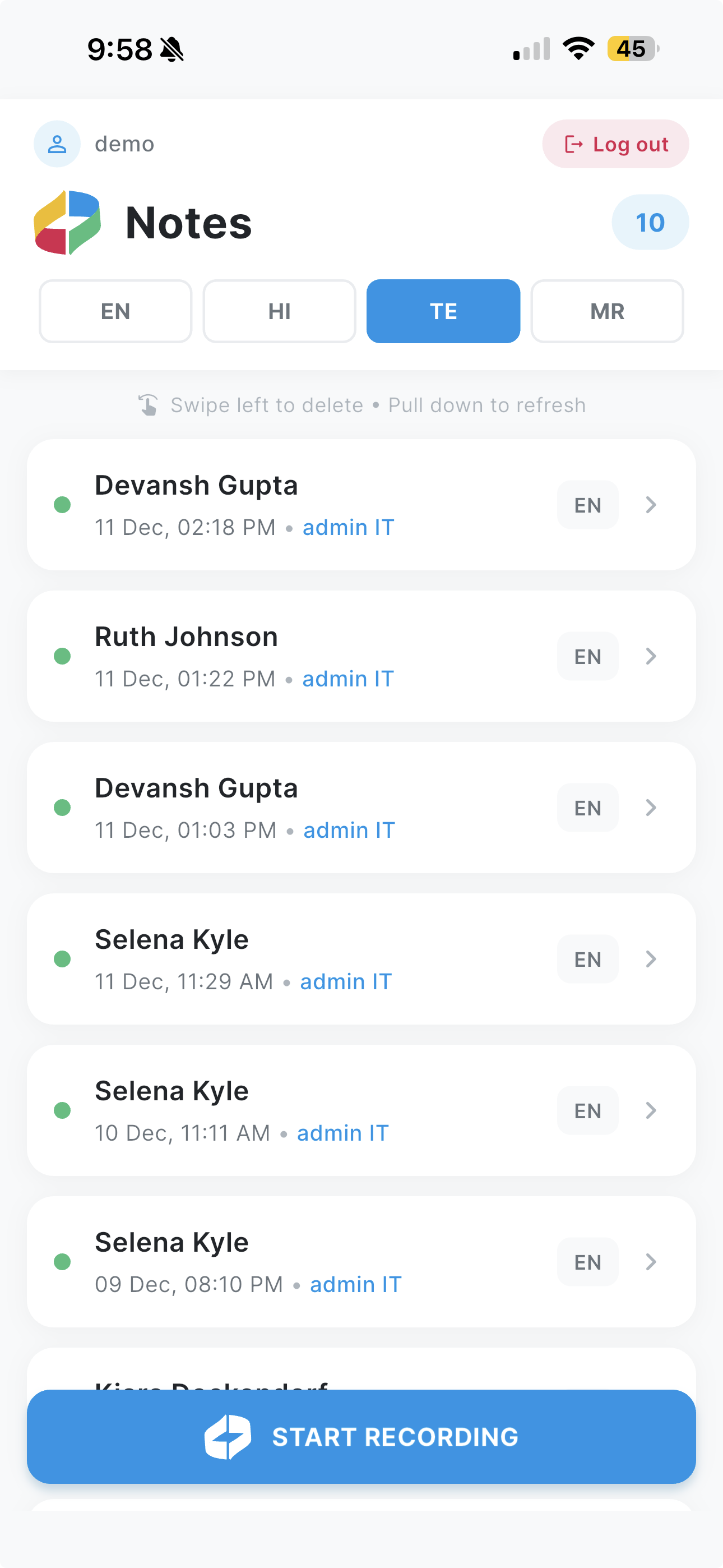Open the demo user profile avatar
The height and width of the screenshot is (1568, 723).
coord(57,144)
